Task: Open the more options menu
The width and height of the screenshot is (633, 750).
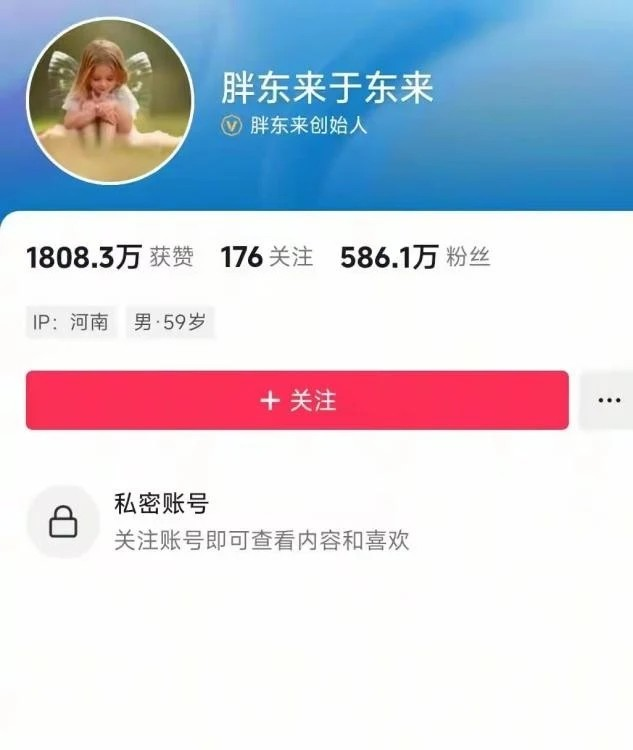Action: pos(608,401)
